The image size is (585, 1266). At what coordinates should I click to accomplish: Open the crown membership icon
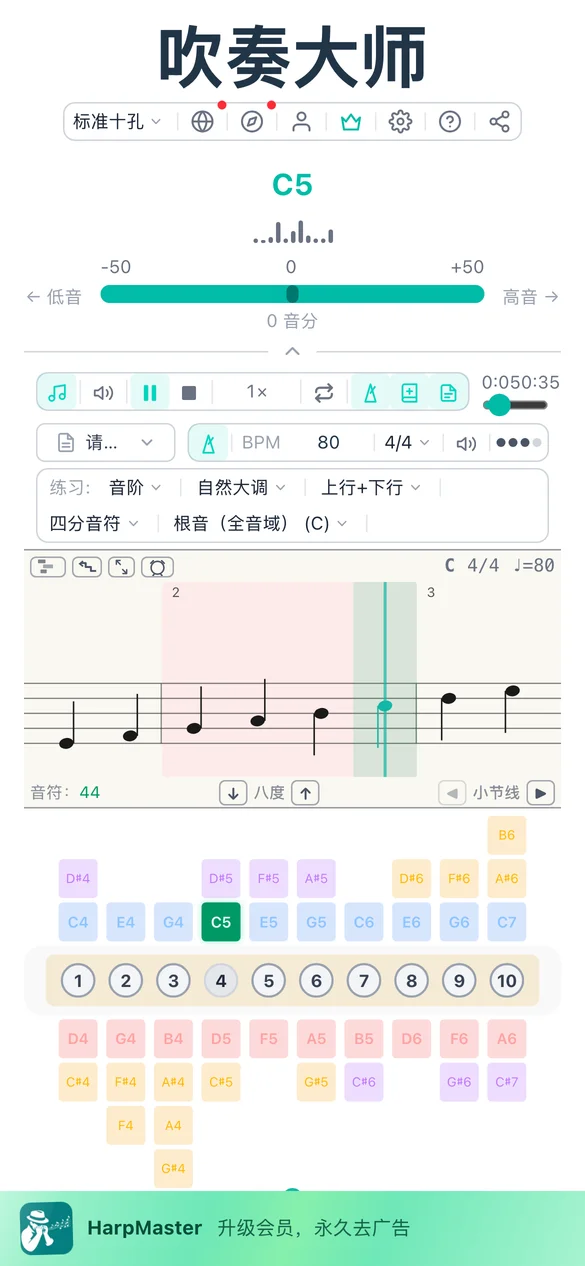350,122
